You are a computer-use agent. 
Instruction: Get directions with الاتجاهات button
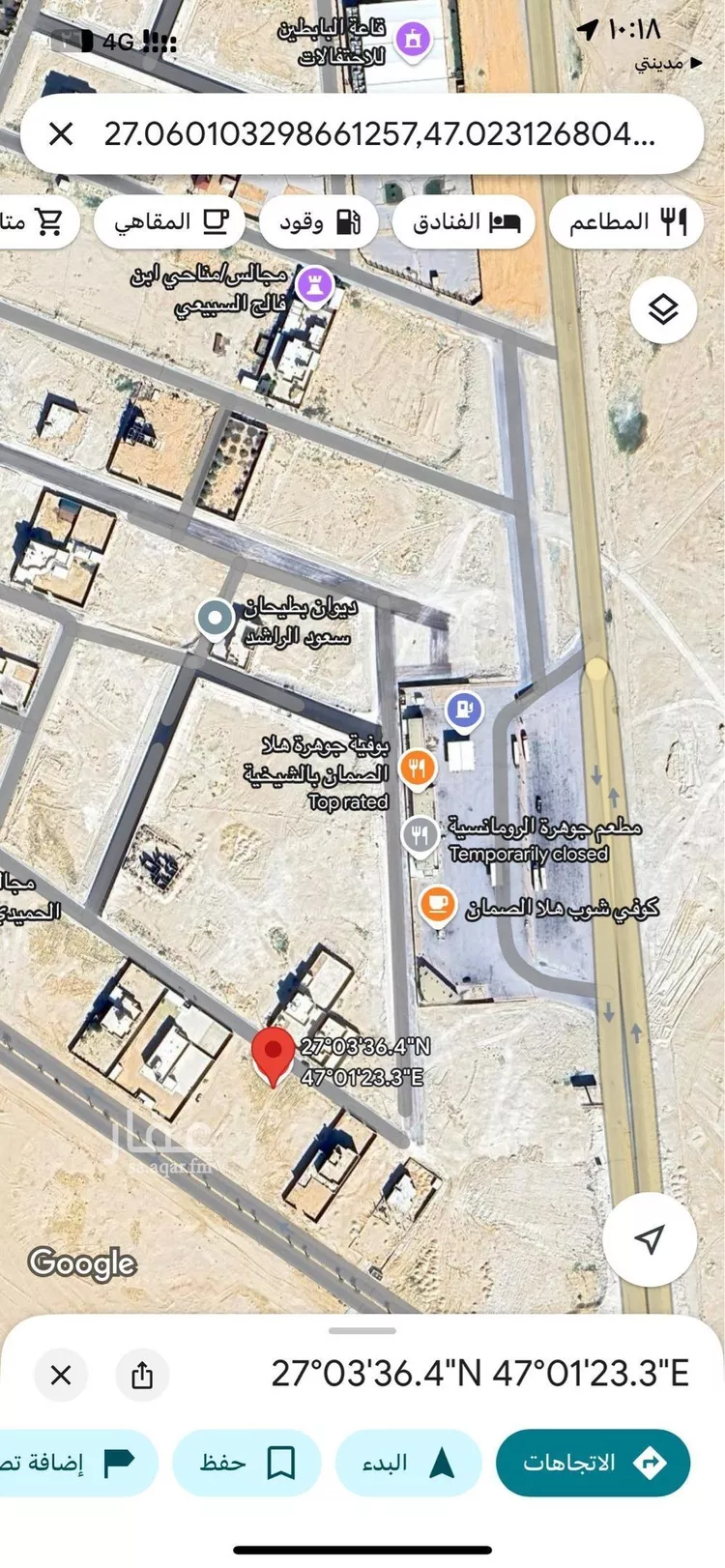pyautogui.click(x=593, y=1463)
